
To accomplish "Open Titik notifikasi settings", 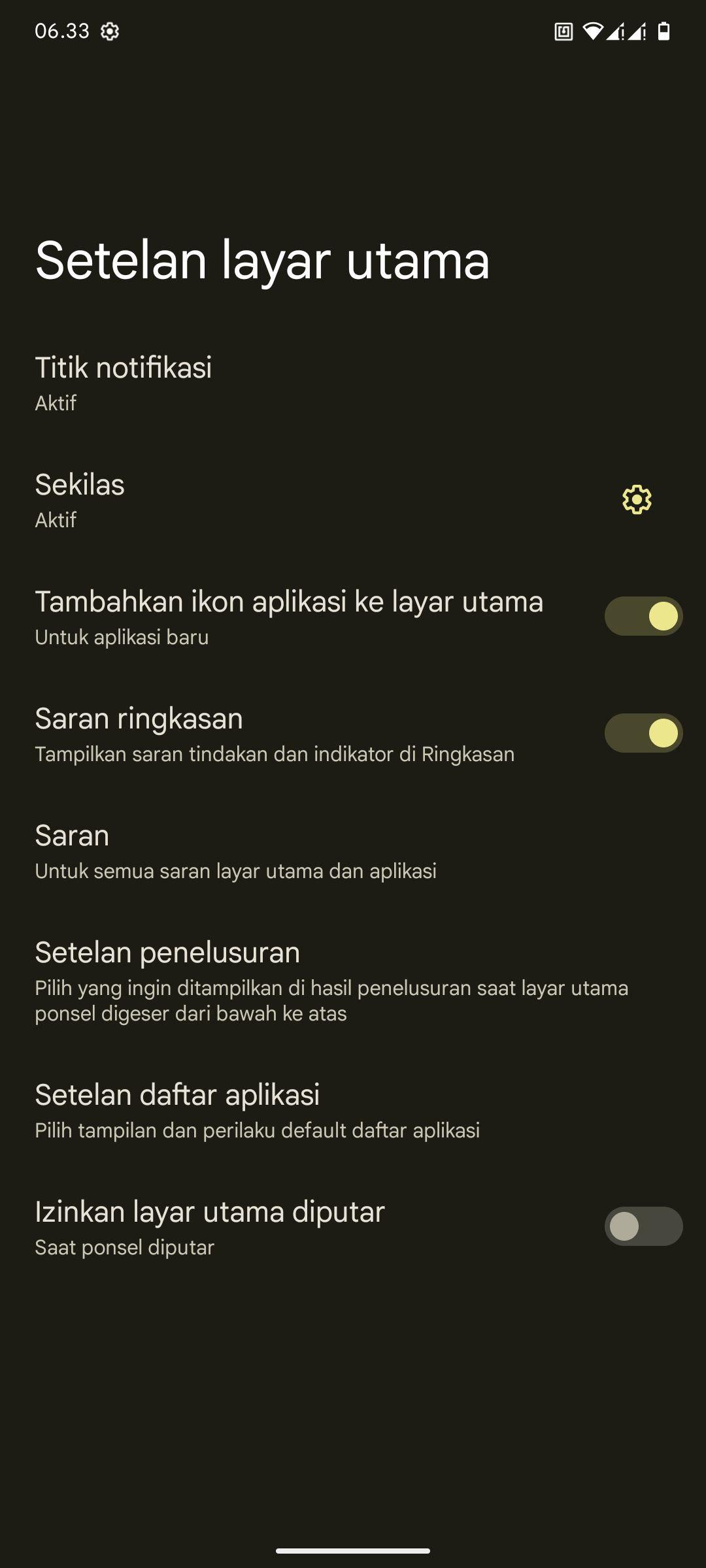I will [x=353, y=384].
